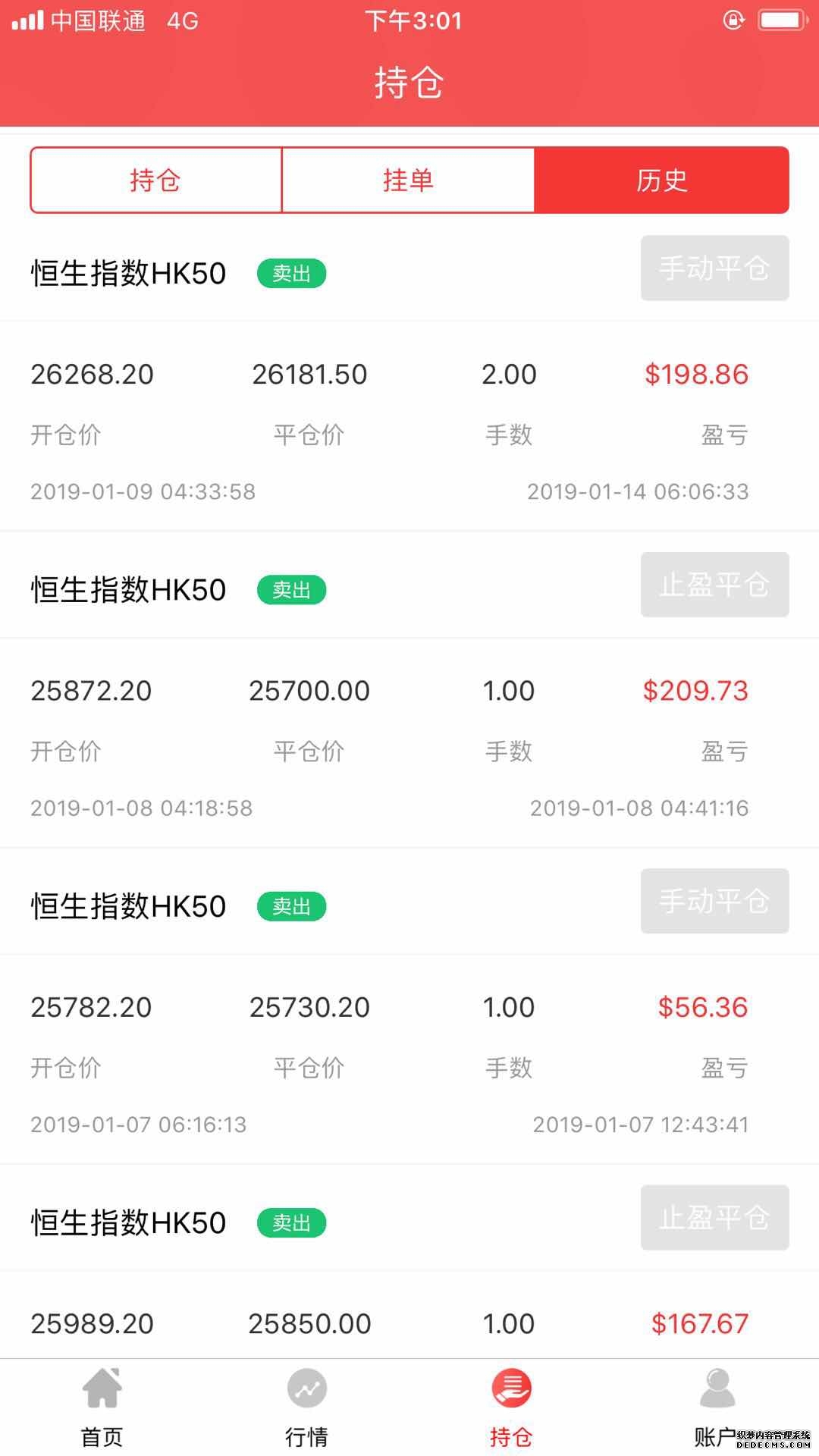
Task: Click the cellular signal strength icon
Action: (28, 20)
